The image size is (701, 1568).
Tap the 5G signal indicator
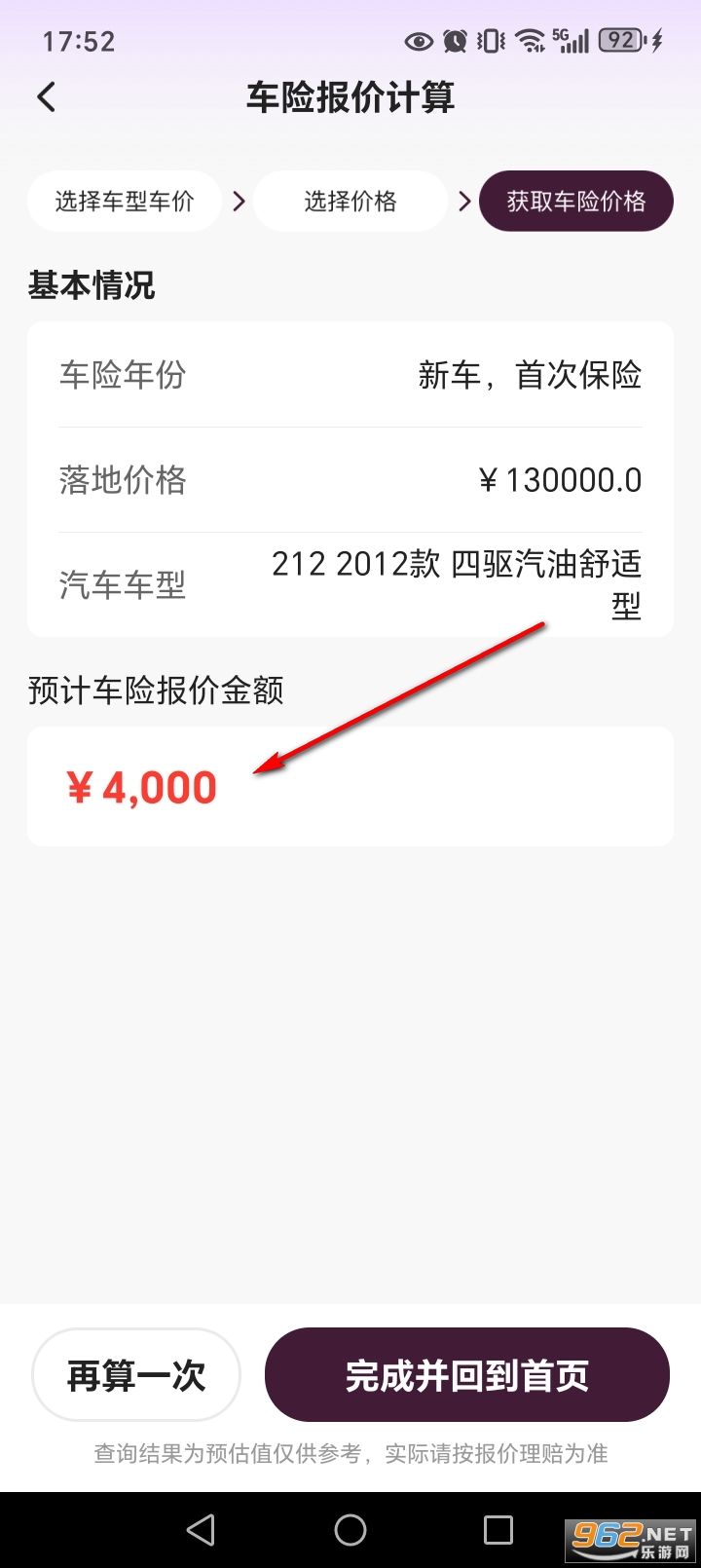572,41
